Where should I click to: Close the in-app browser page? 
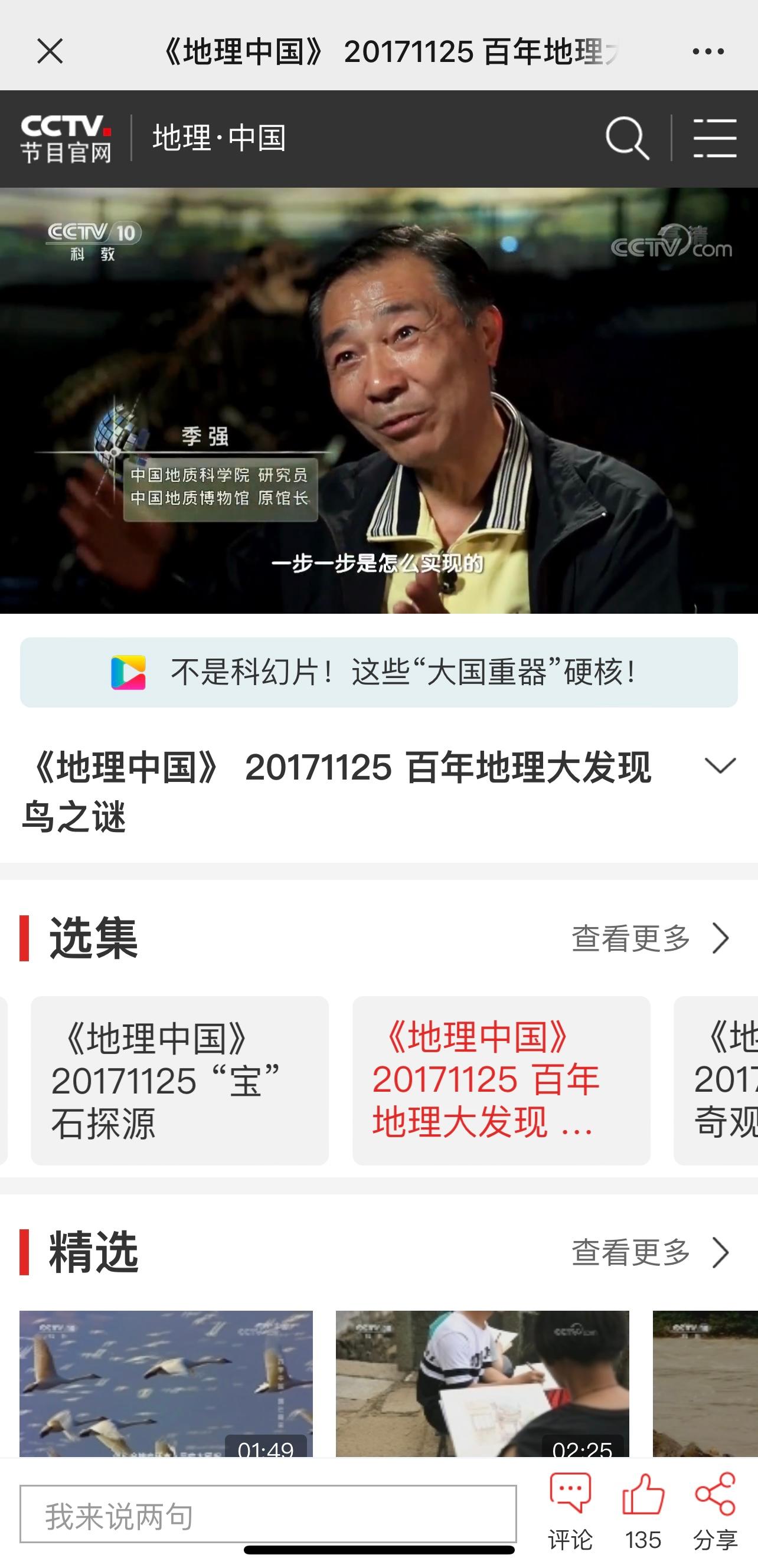pyautogui.click(x=50, y=51)
